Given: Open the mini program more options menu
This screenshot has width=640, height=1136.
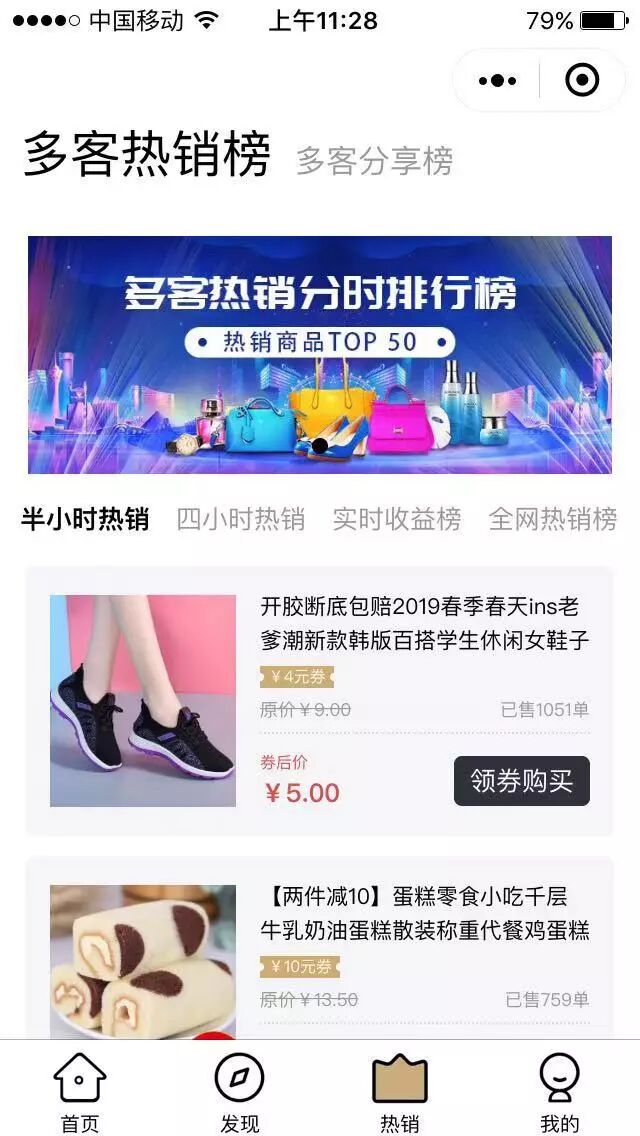Looking at the screenshot, I should click(x=498, y=80).
